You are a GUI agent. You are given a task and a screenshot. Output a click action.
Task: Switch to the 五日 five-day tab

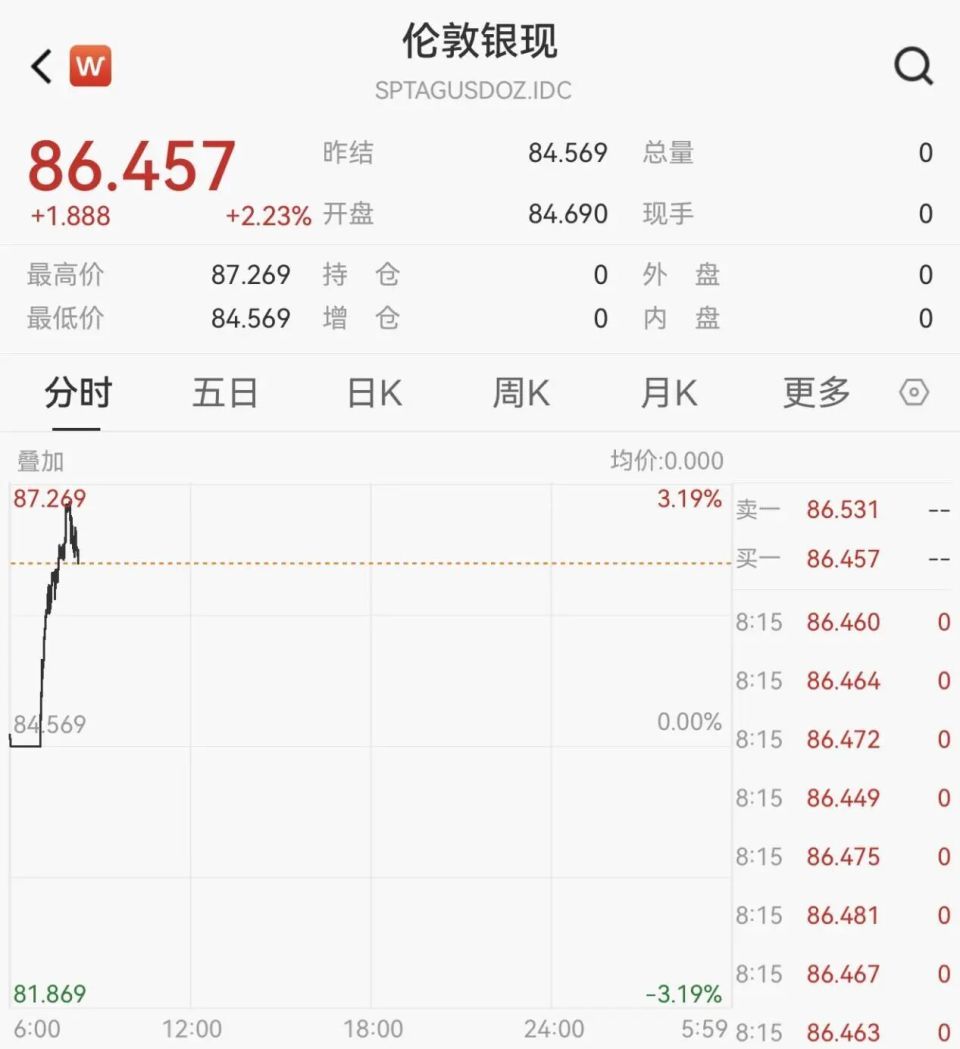[225, 393]
